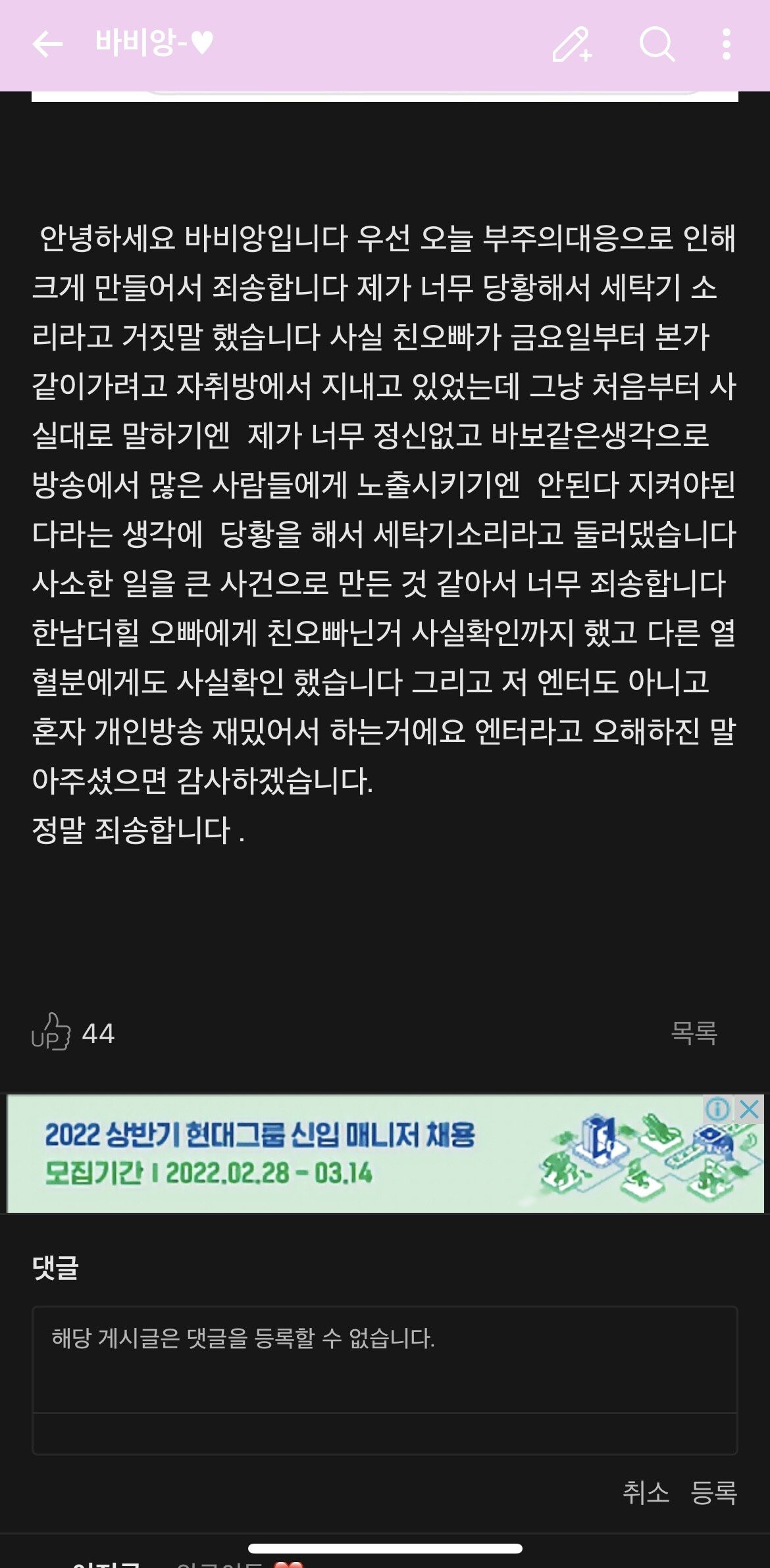Focus the comment input field
Screen dimensions: 770x1568
pos(385,1360)
